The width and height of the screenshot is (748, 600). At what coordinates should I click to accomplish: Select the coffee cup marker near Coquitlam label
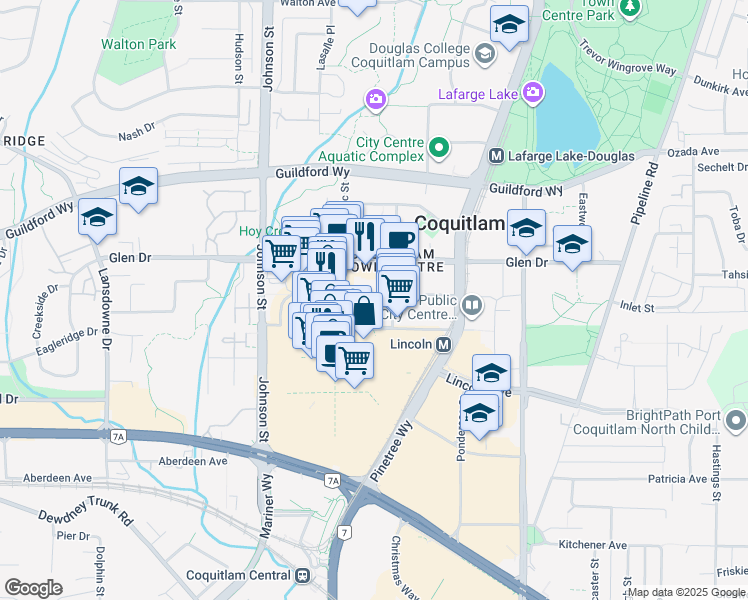click(x=399, y=240)
